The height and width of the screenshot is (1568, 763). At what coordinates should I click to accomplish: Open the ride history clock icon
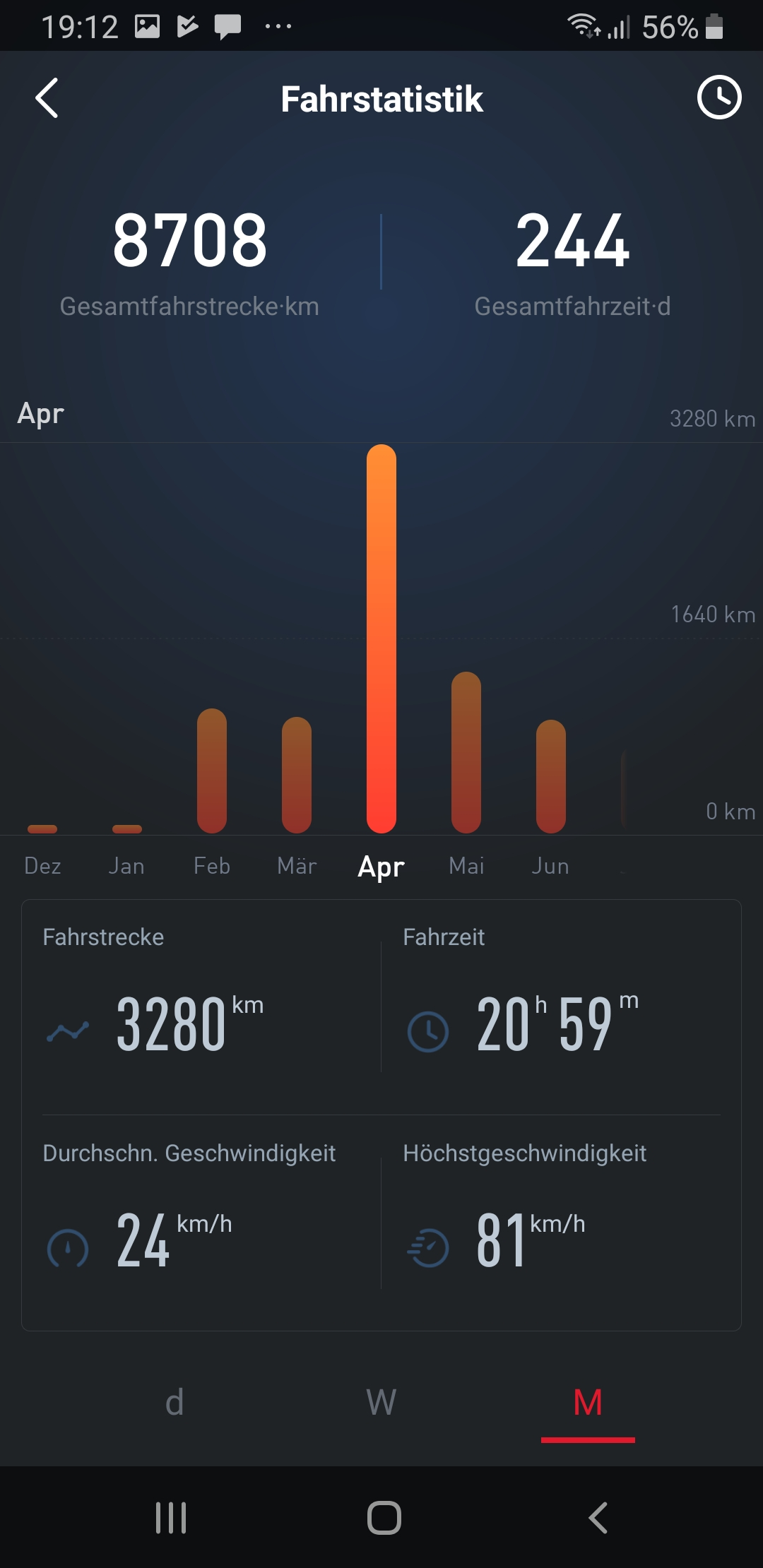[718, 97]
